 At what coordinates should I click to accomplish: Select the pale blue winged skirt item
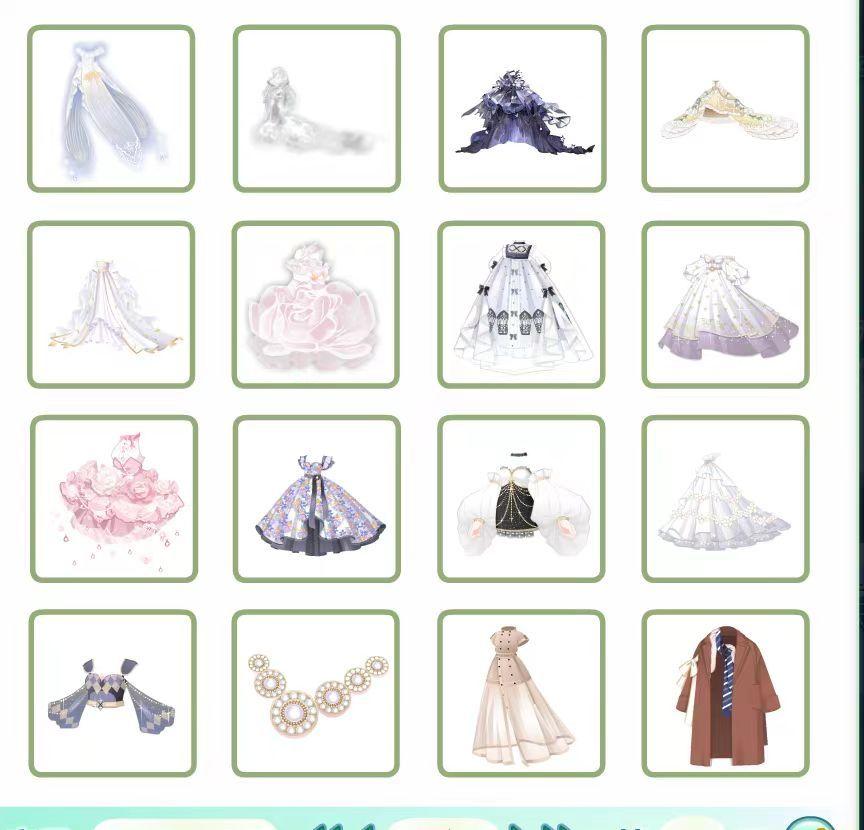[x=111, y=109]
